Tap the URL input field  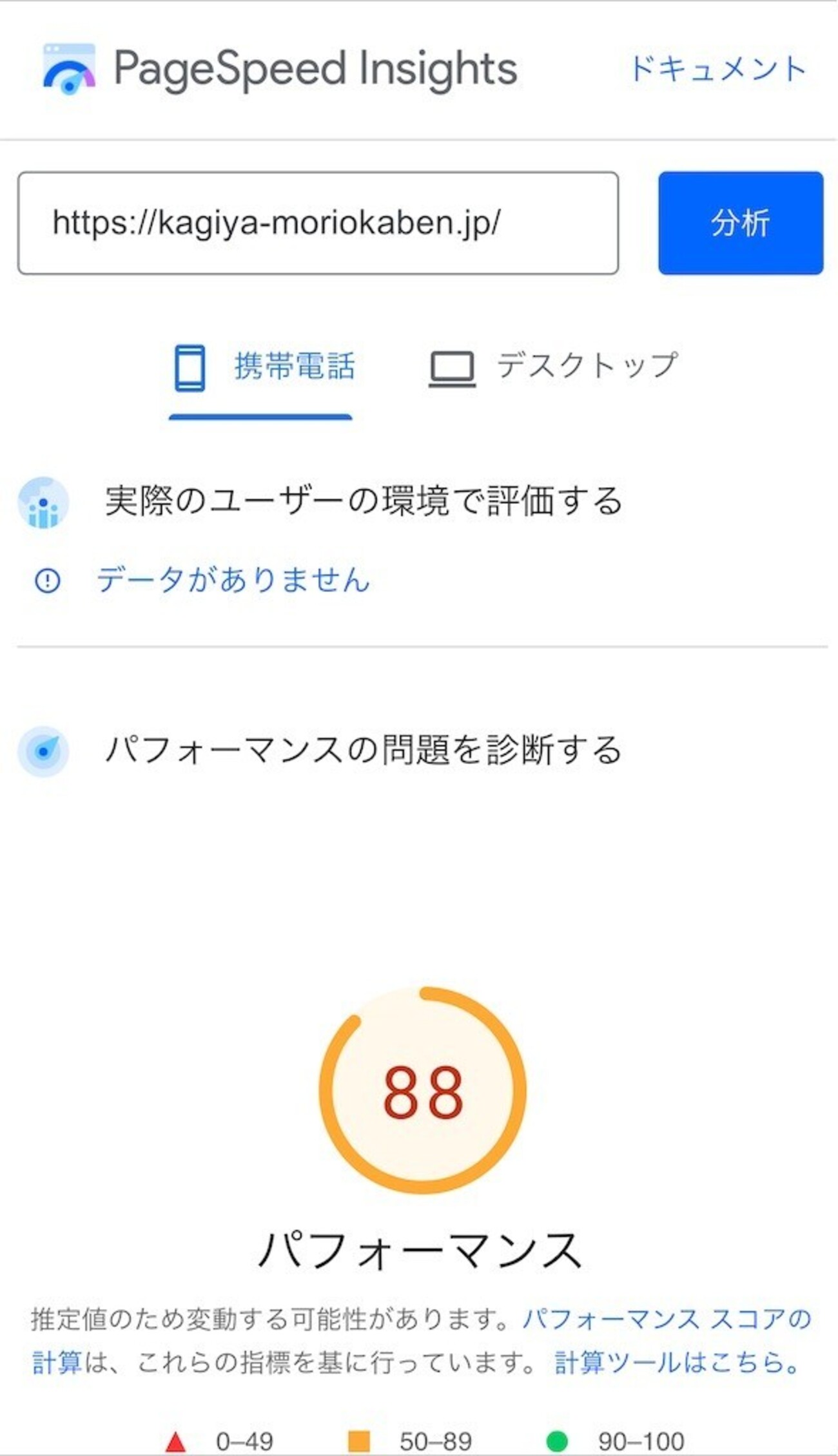pos(318,223)
